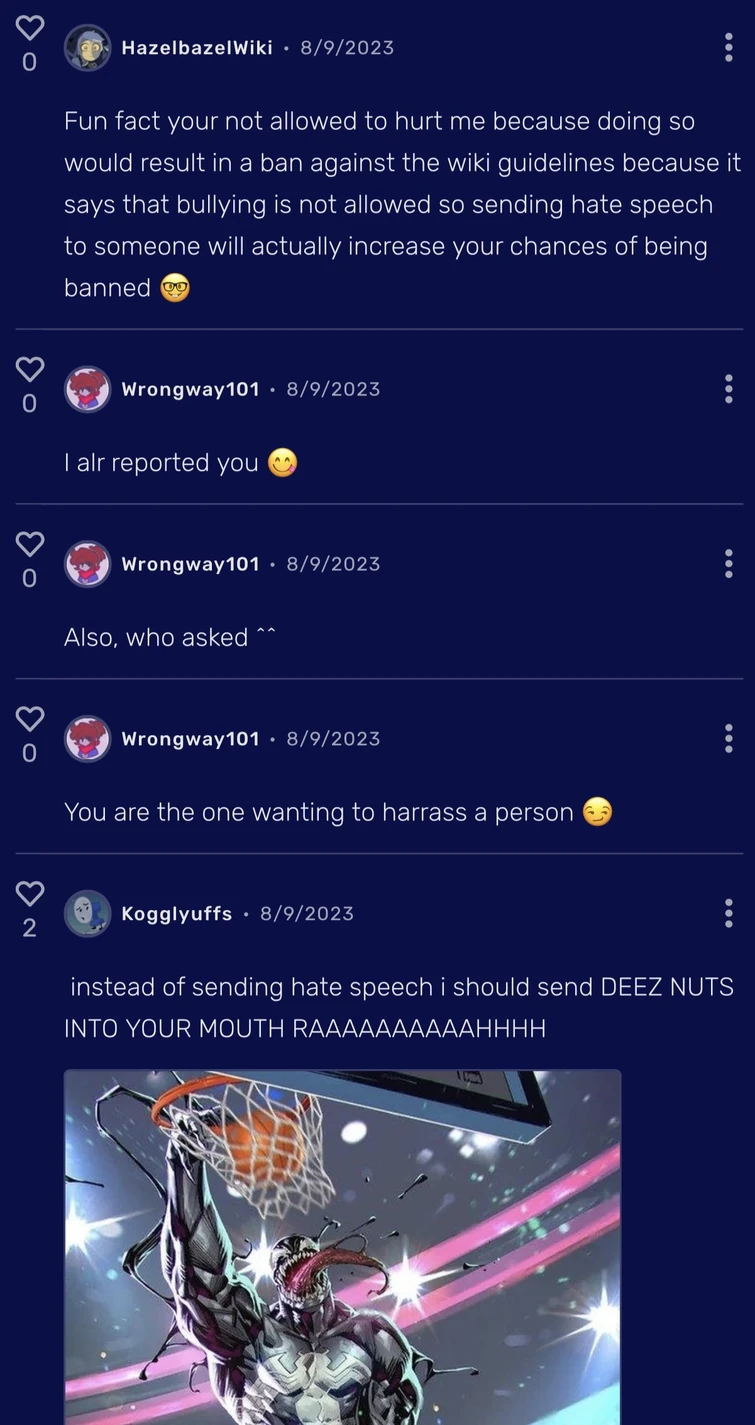Open options for the "harrass a person" comment
This screenshot has height=1425, width=755.
click(728, 738)
